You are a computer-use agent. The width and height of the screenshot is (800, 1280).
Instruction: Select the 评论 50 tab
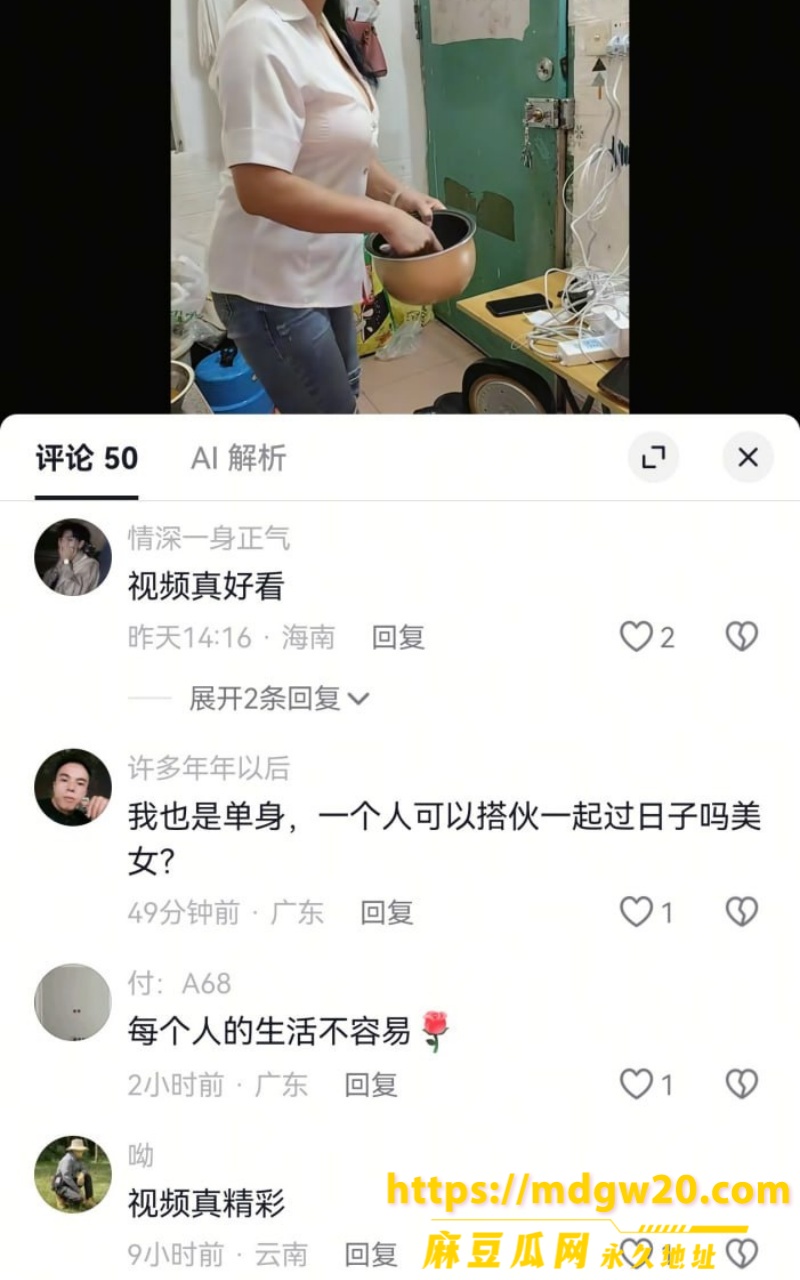[x=87, y=458]
